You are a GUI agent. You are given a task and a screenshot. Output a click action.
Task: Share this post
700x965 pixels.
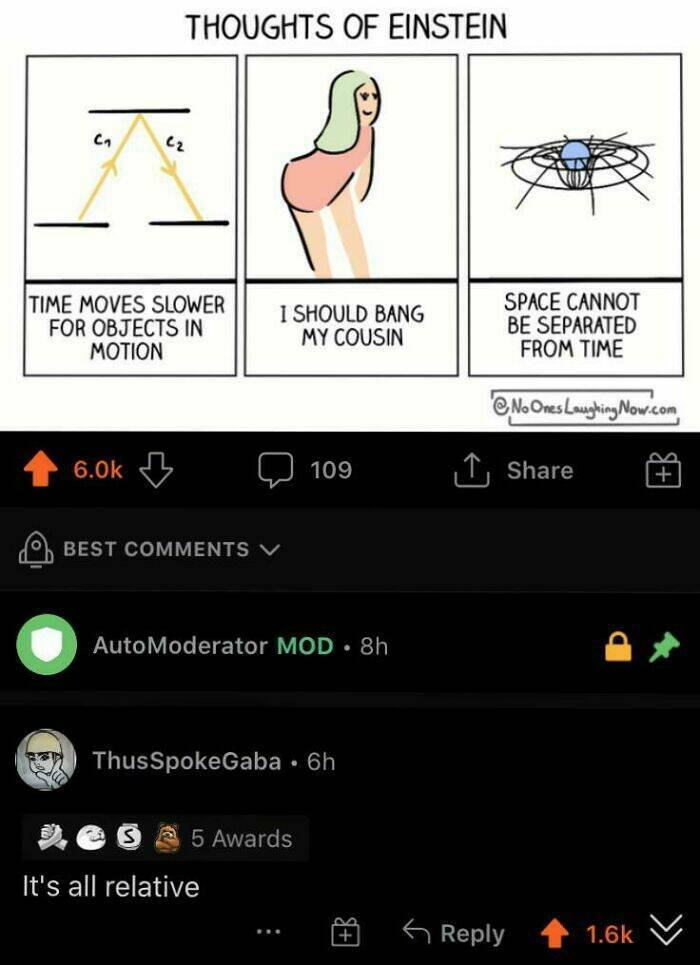pyautogui.click(x=513, y=471)
